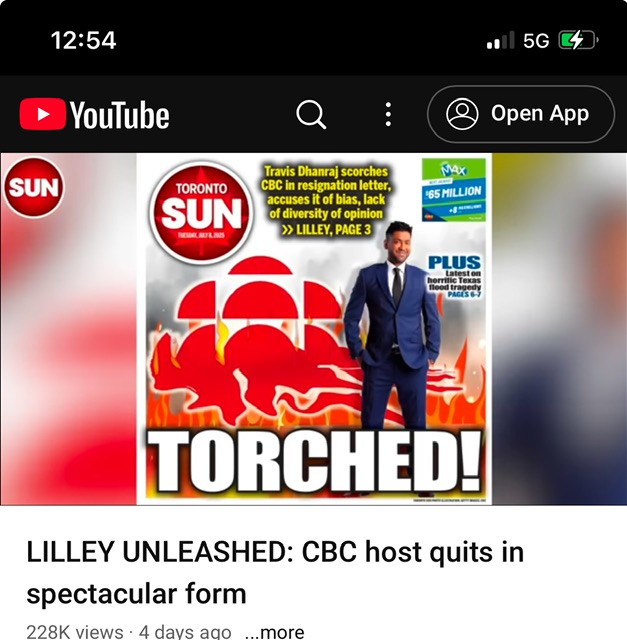This screenshot has width=627, height=640.
Task: Tap the Open App button
Action: 520,114
